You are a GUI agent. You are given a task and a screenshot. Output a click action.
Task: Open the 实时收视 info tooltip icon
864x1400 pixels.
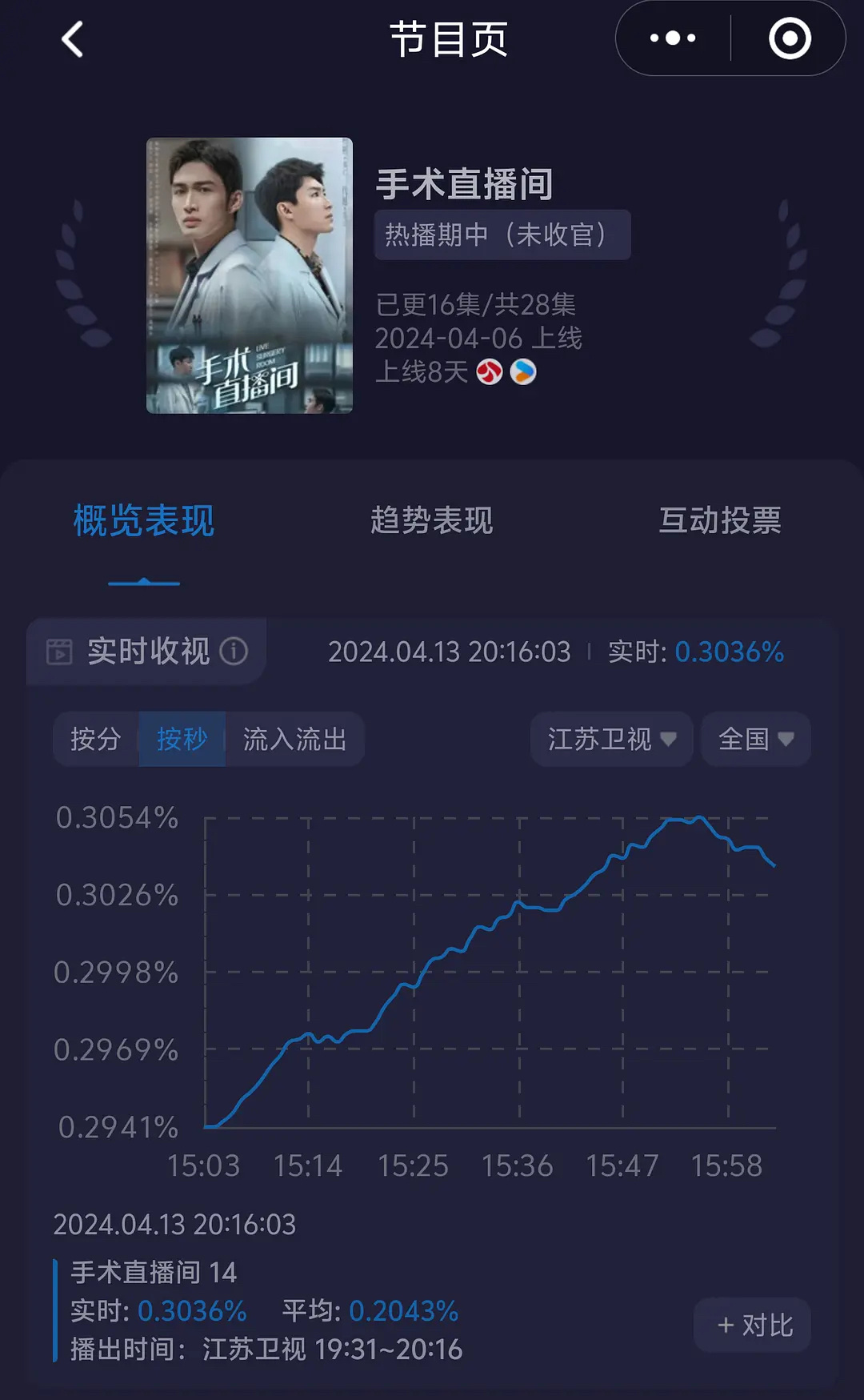[x=234, y=652]
